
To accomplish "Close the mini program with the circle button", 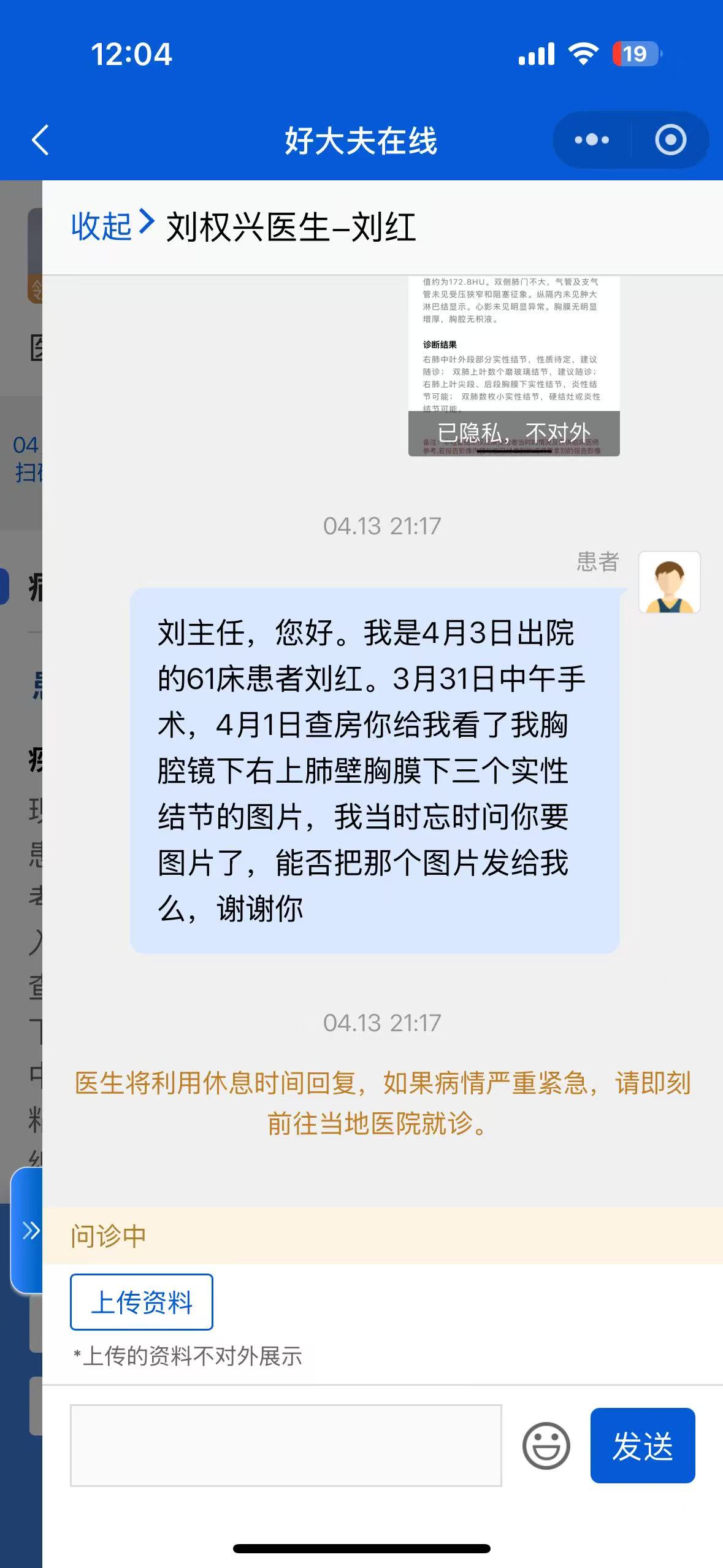I will click(670, 140).
